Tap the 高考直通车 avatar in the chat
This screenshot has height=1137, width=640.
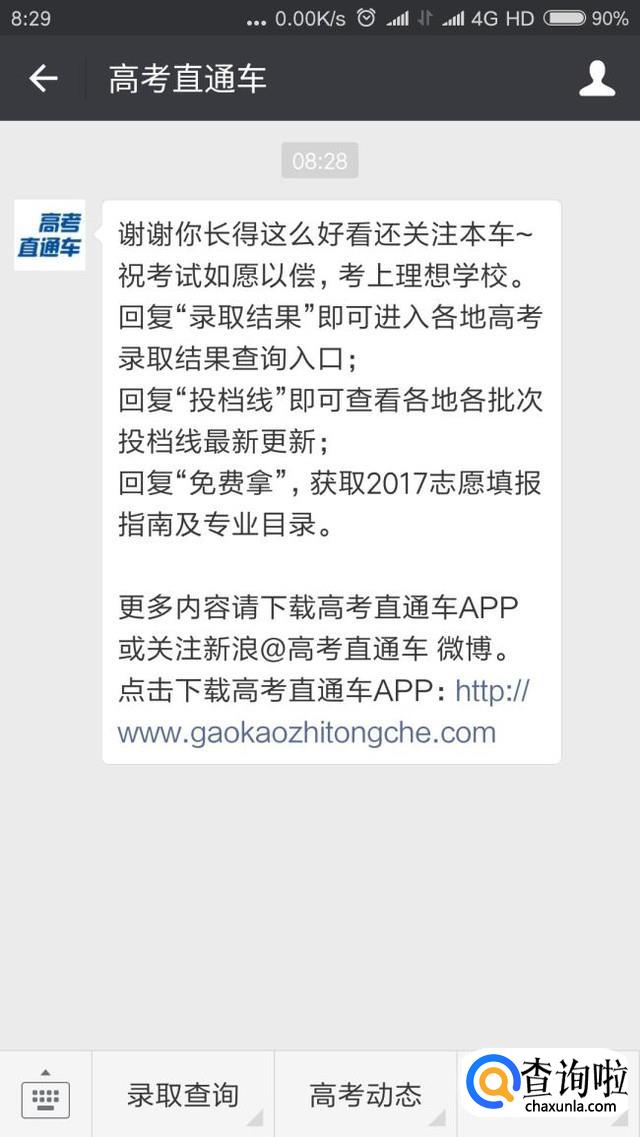pos(49,235)
